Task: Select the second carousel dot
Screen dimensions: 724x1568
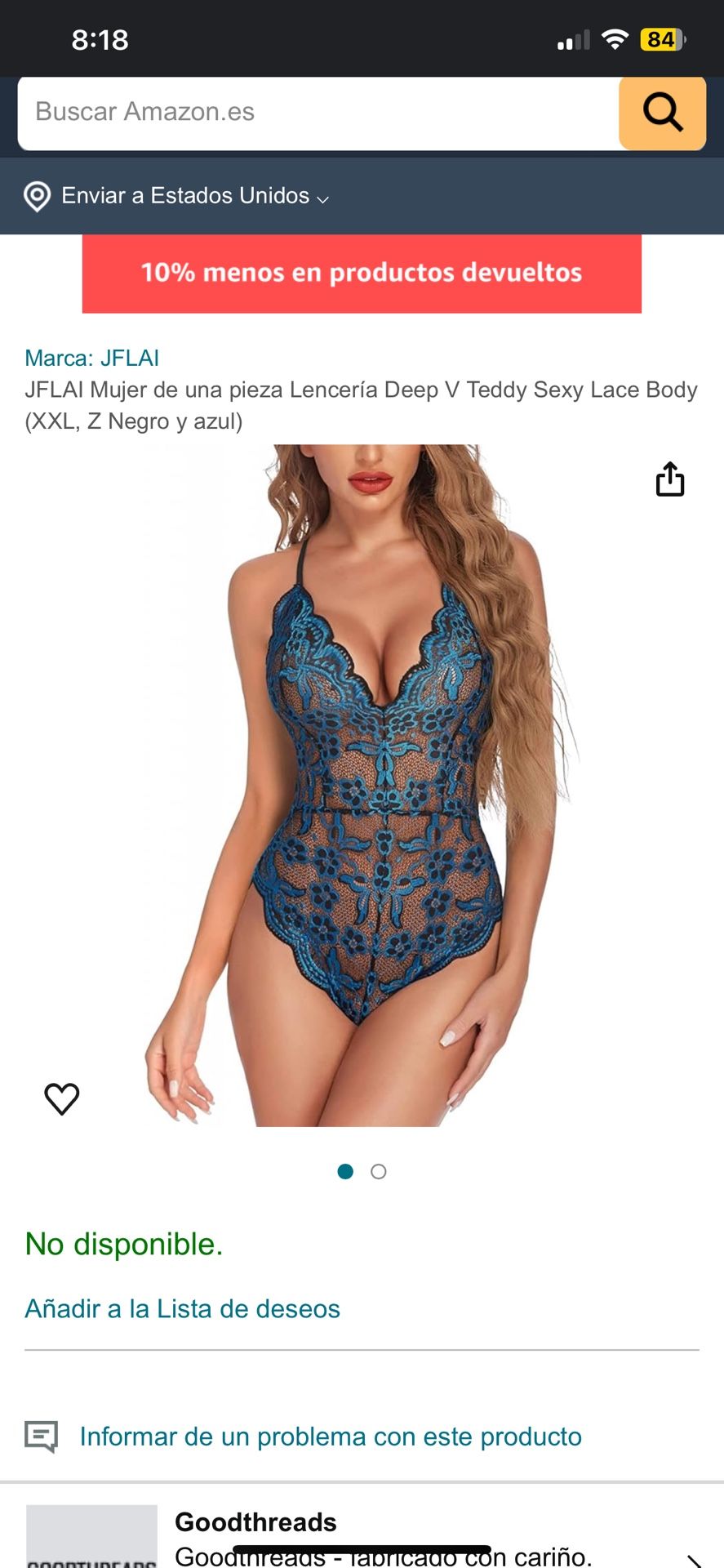Action: pyautogui.click(x=379, y=1171)
